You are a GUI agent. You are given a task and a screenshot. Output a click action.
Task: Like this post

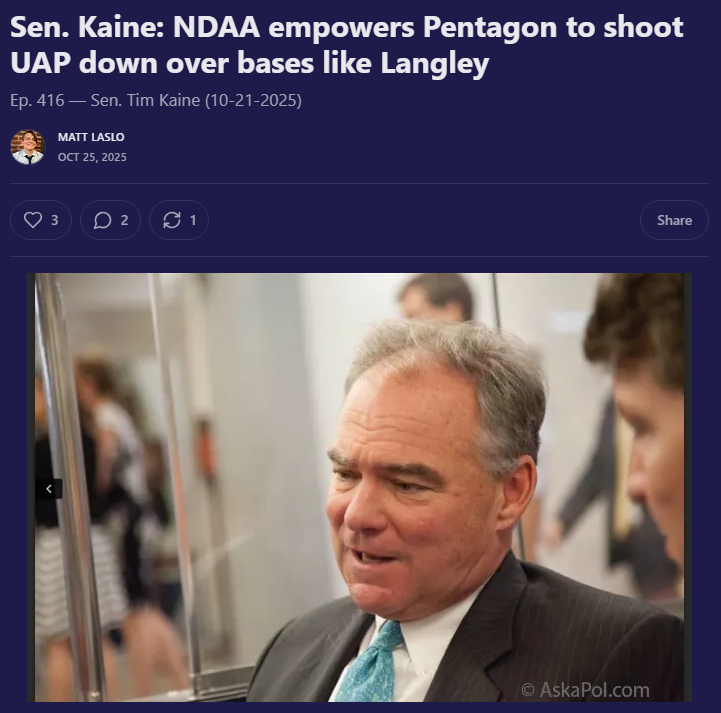tap(41, 220)
